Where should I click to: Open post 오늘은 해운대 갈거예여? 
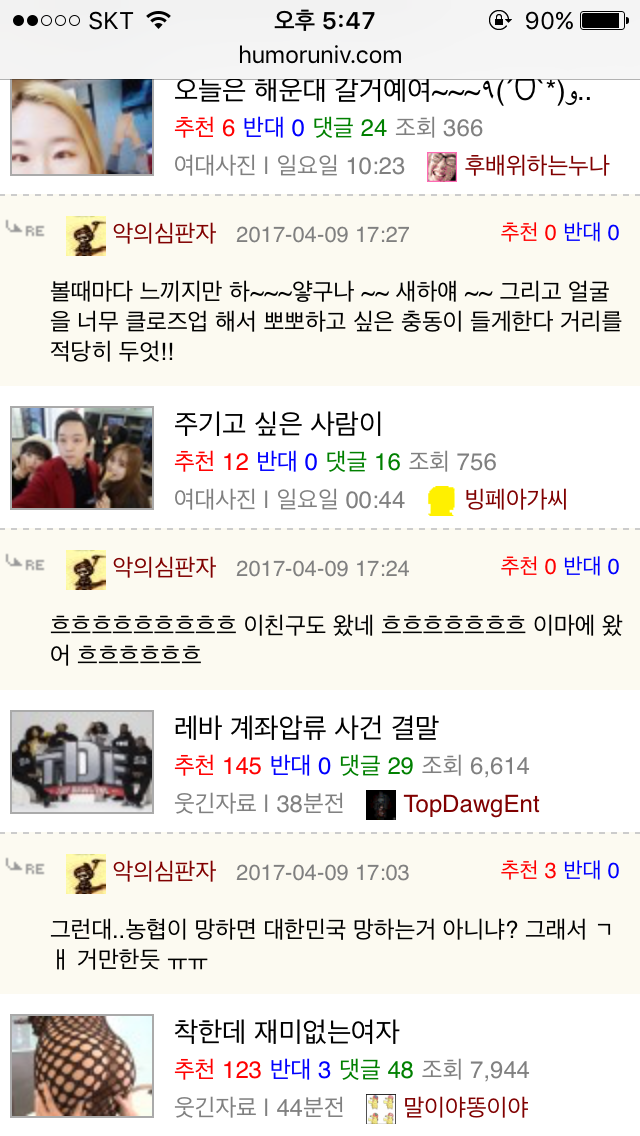(x=383, y=92)
